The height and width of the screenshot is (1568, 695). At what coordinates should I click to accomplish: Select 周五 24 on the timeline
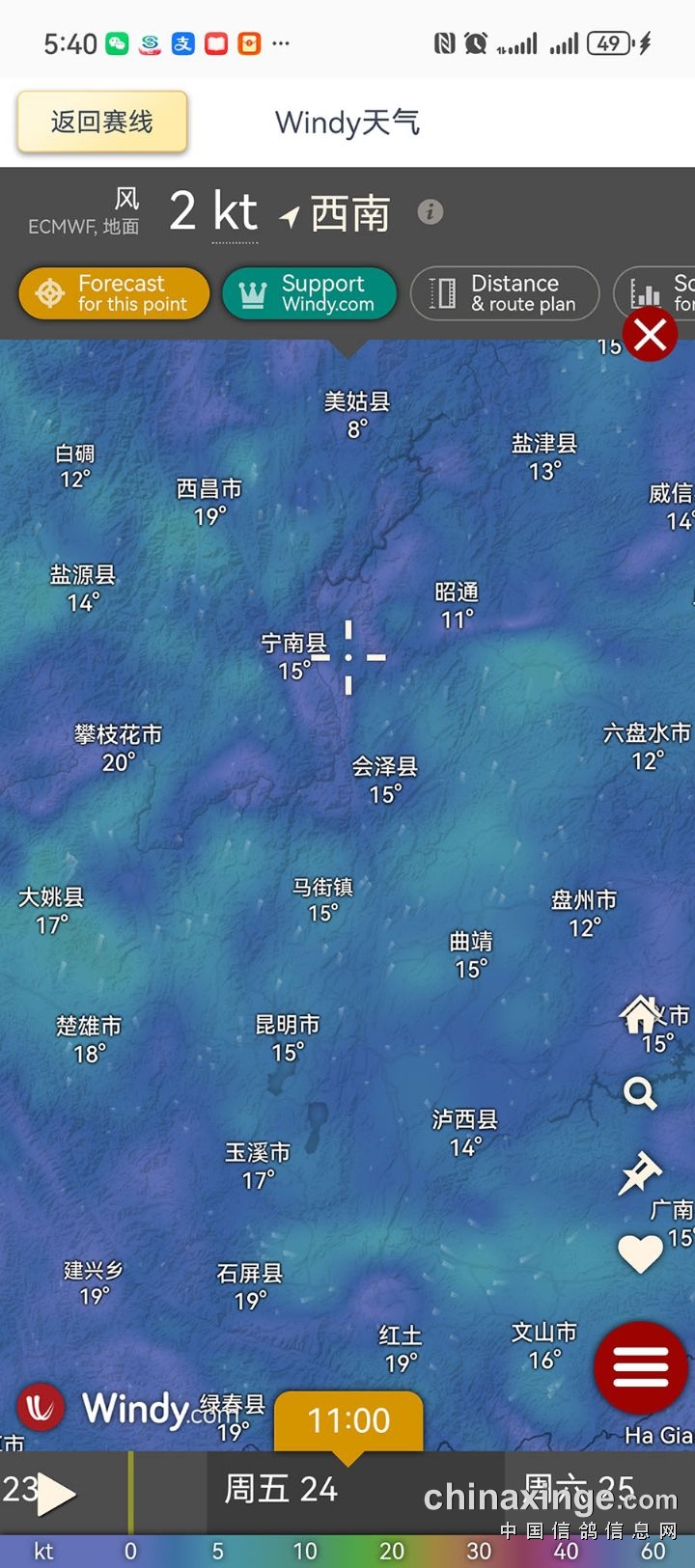pos(281,1489)
